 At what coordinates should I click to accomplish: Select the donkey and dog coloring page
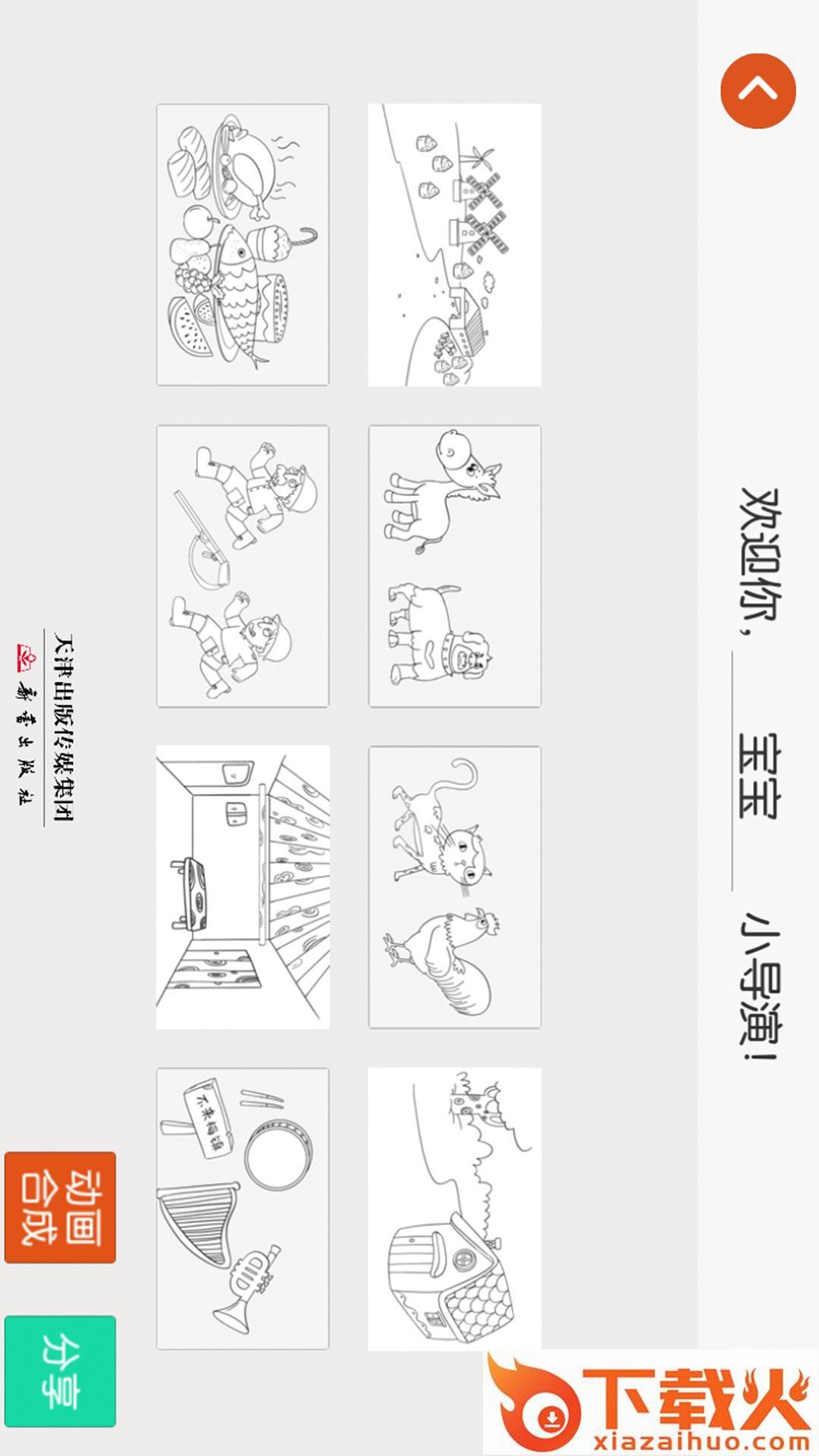coord(455,566)
